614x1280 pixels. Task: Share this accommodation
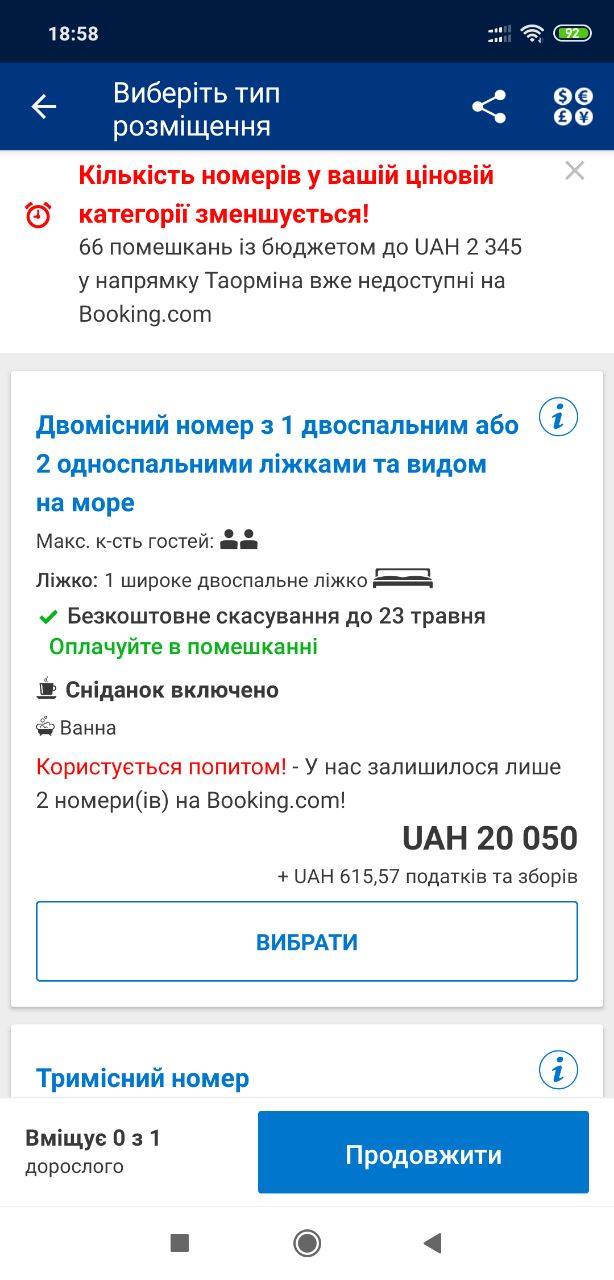click(x=489, y=107)
